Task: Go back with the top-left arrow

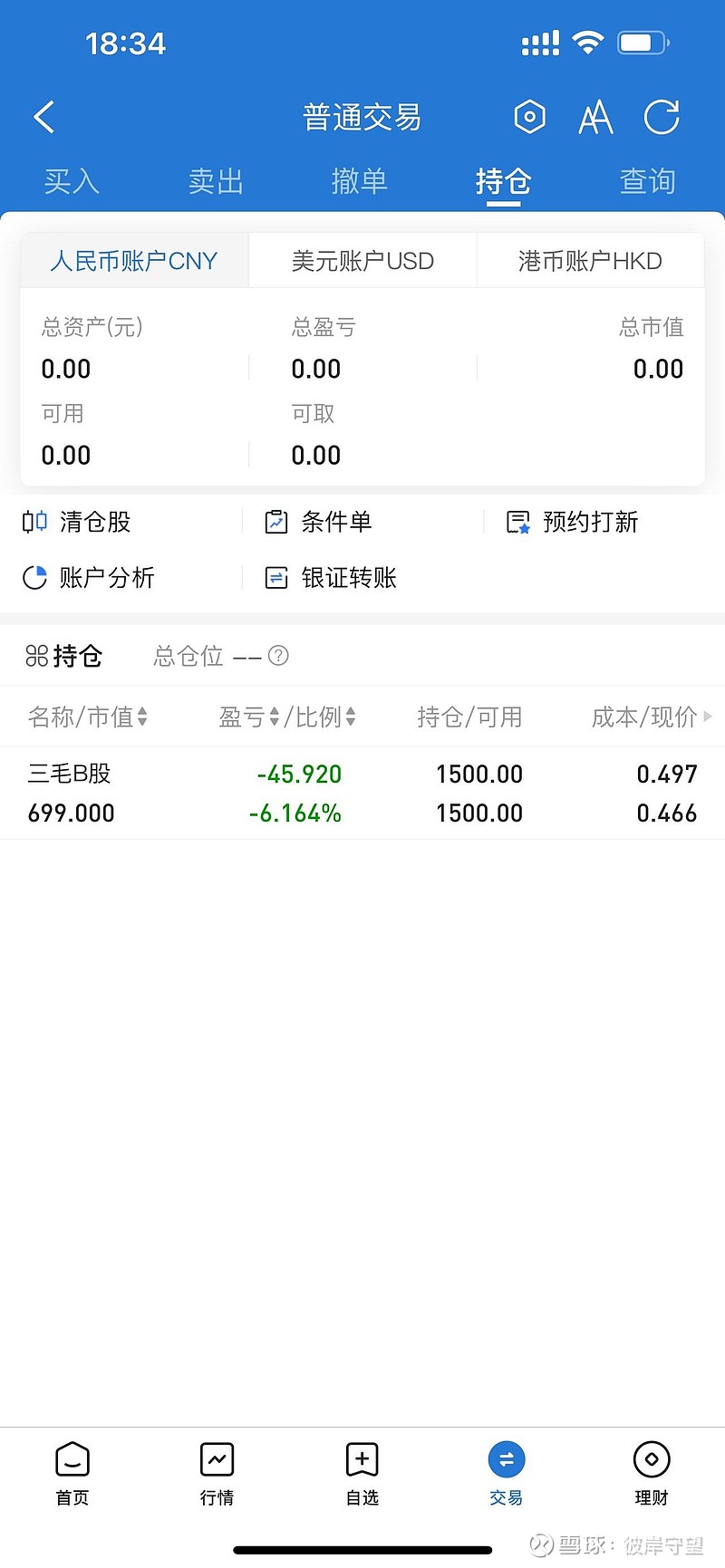Action: click(44, 117)
